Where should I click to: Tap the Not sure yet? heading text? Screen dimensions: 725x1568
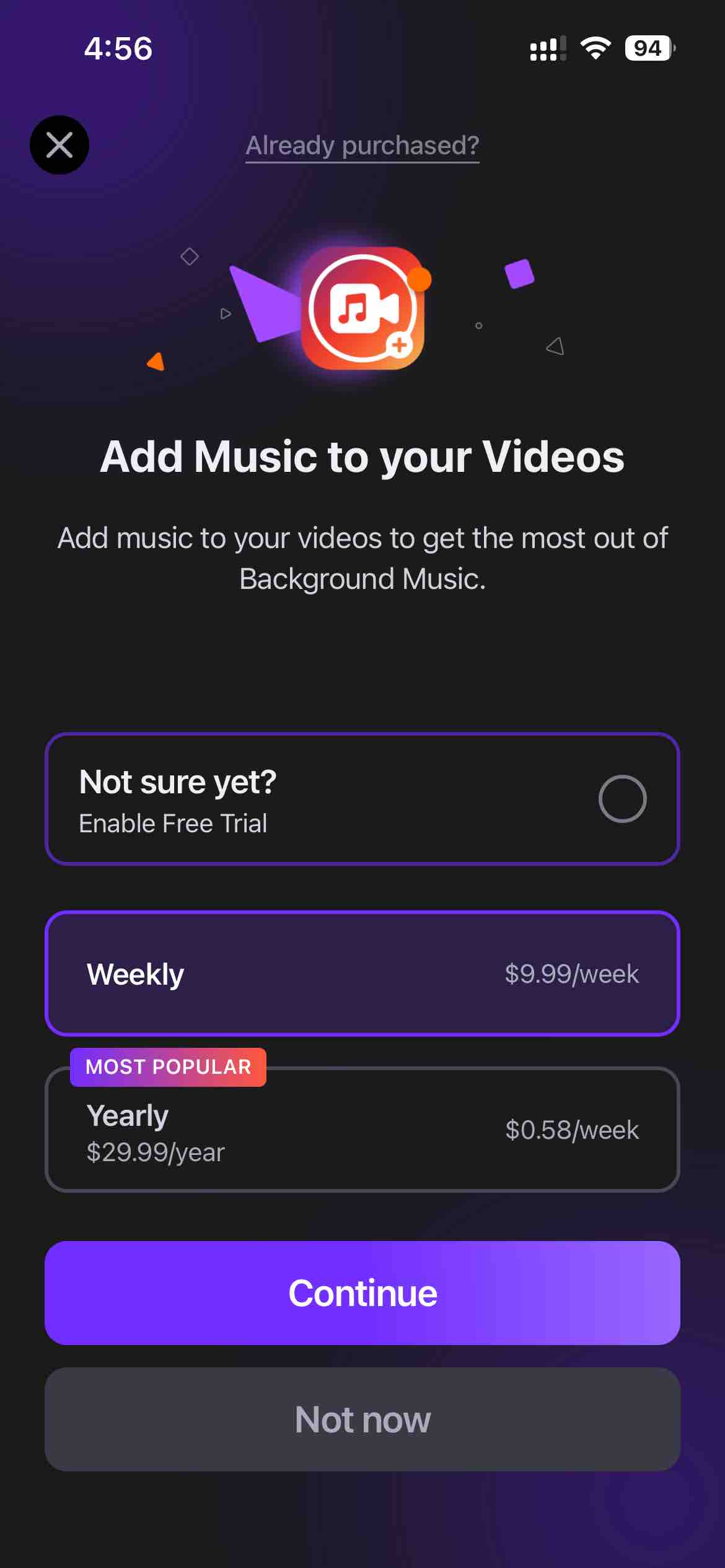click(x=178, y=782)
